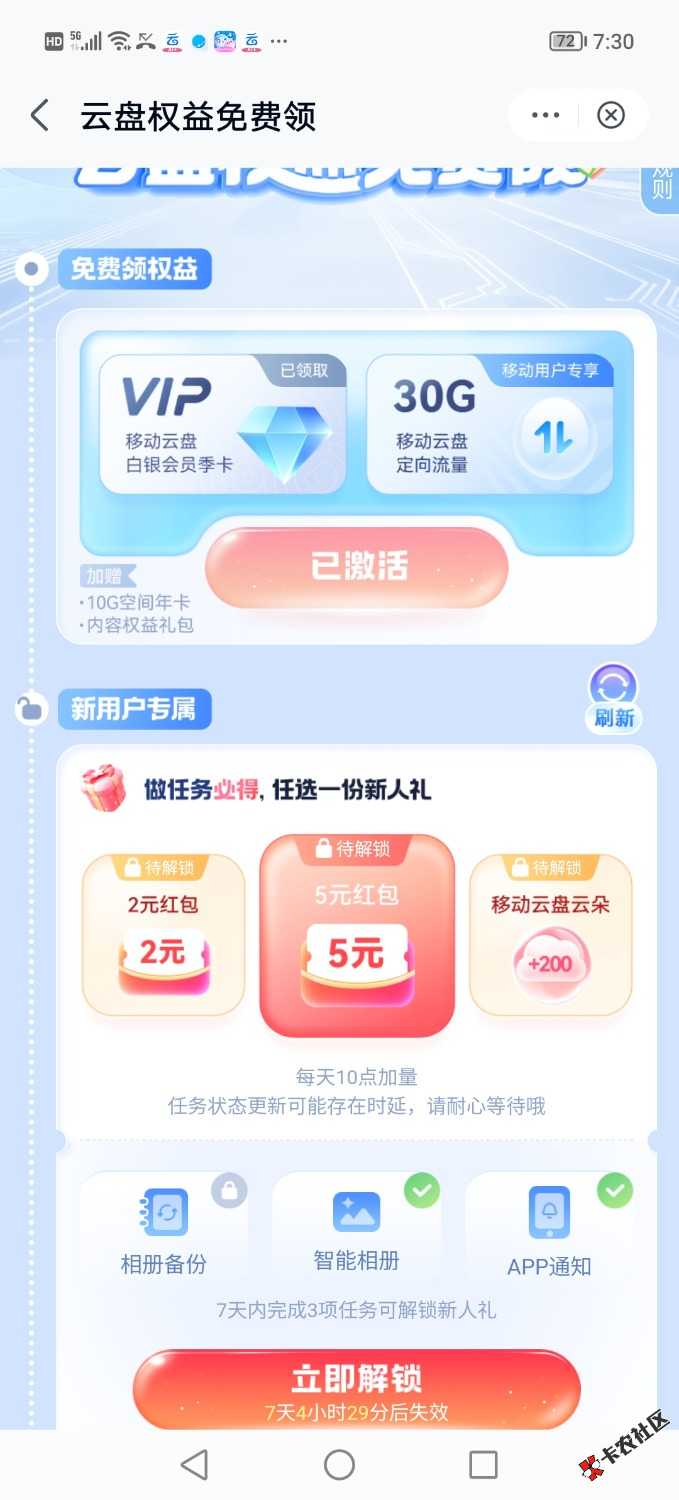The width and height of the screenshot is (679, 1500).
Task: Tap 立即解锁 to unlock the gift
Action: (356, 1390)
